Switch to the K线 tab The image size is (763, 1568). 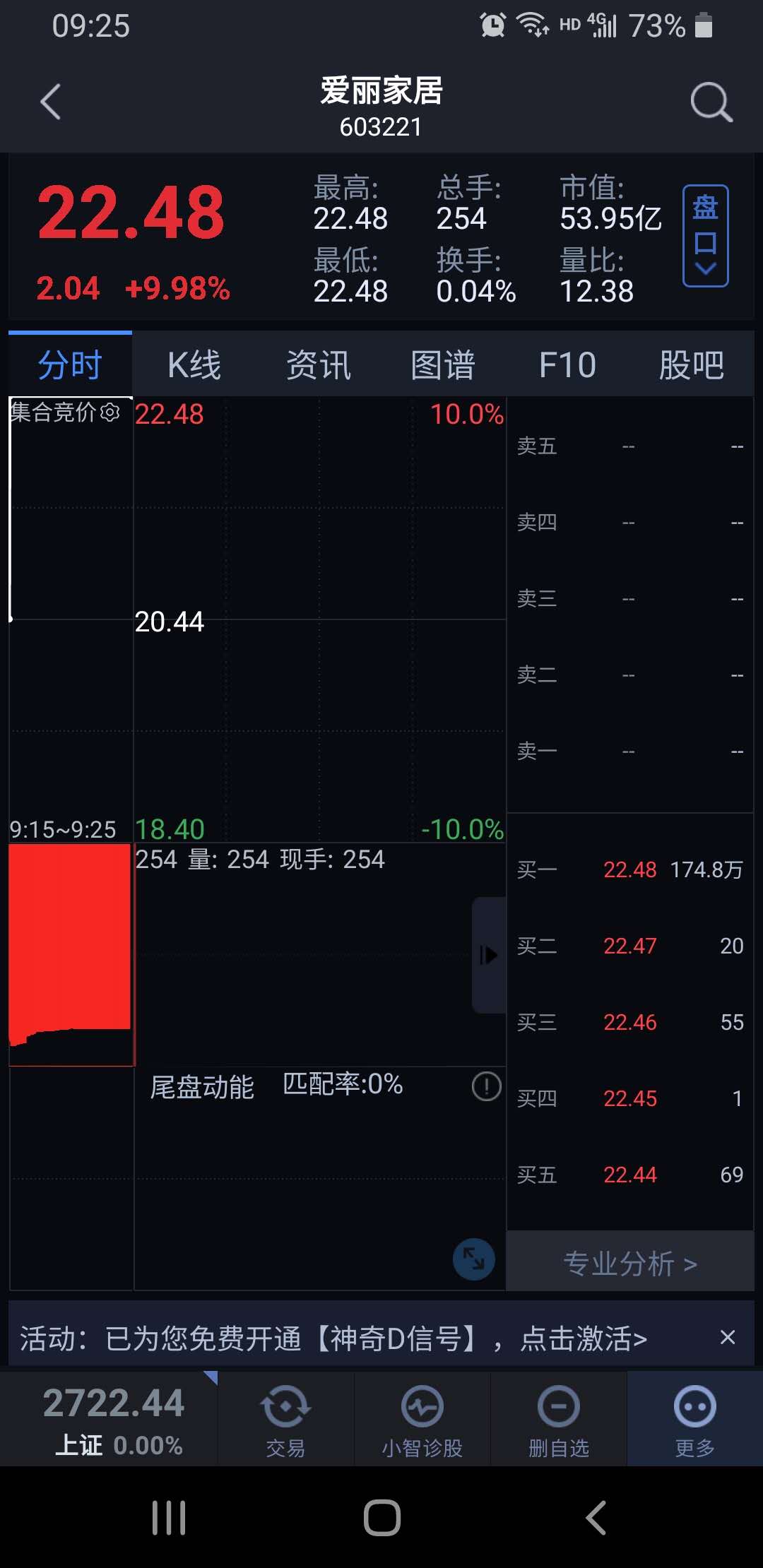(193, 364)
